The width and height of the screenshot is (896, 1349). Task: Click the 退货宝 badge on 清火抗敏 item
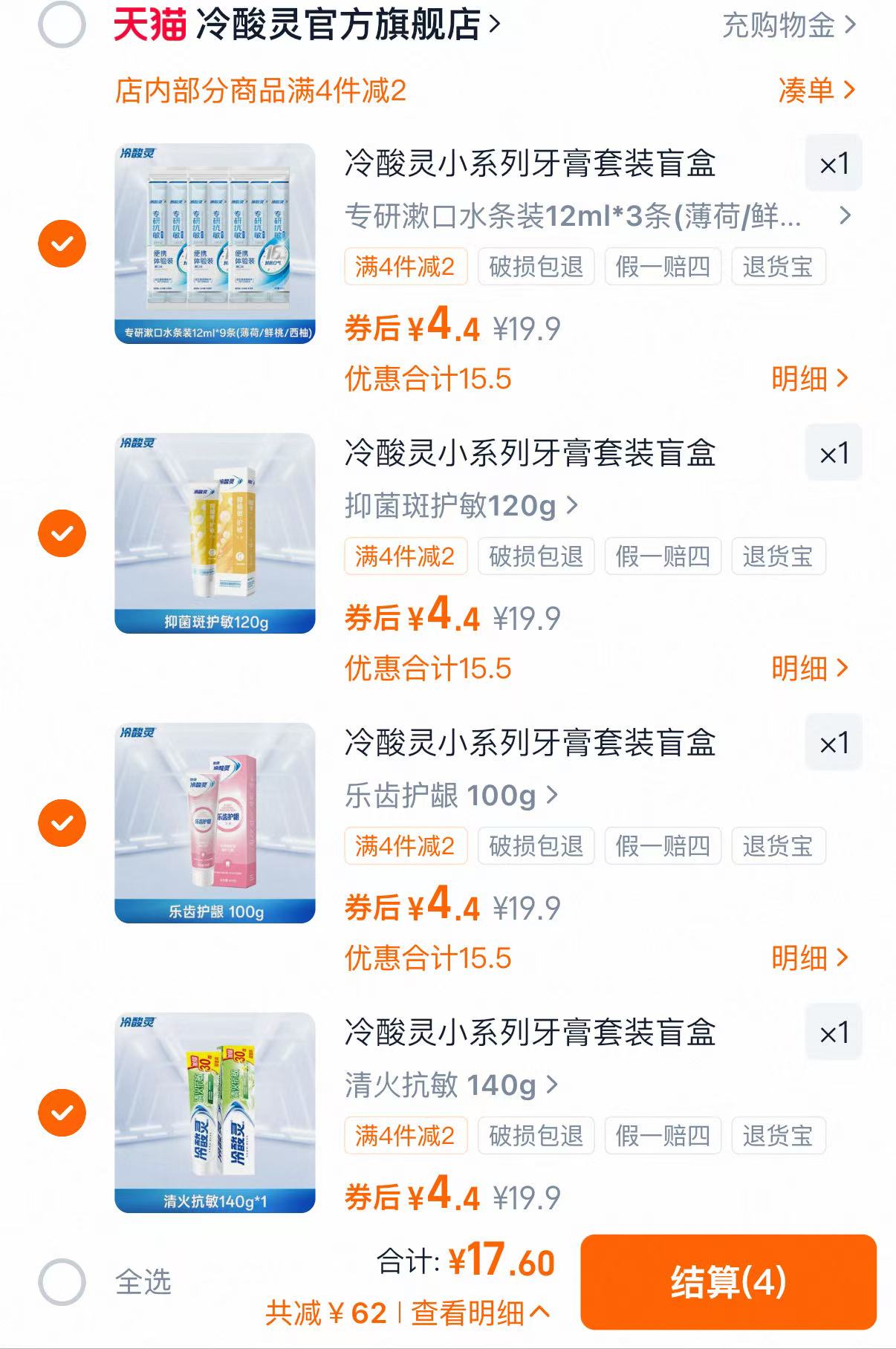coord(779,1136)
